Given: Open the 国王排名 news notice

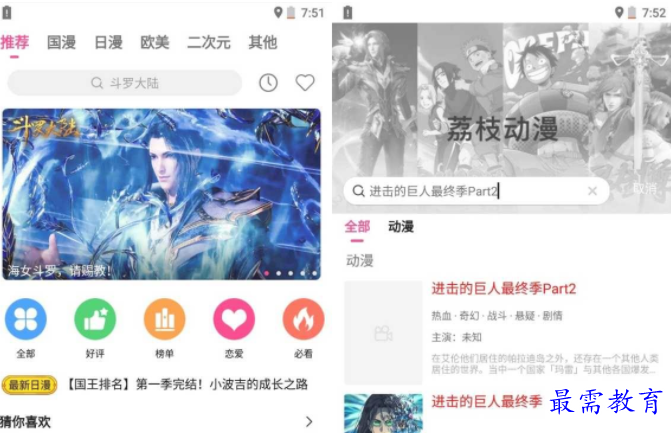Looking at the screenshot, I should tap(186, 384).
